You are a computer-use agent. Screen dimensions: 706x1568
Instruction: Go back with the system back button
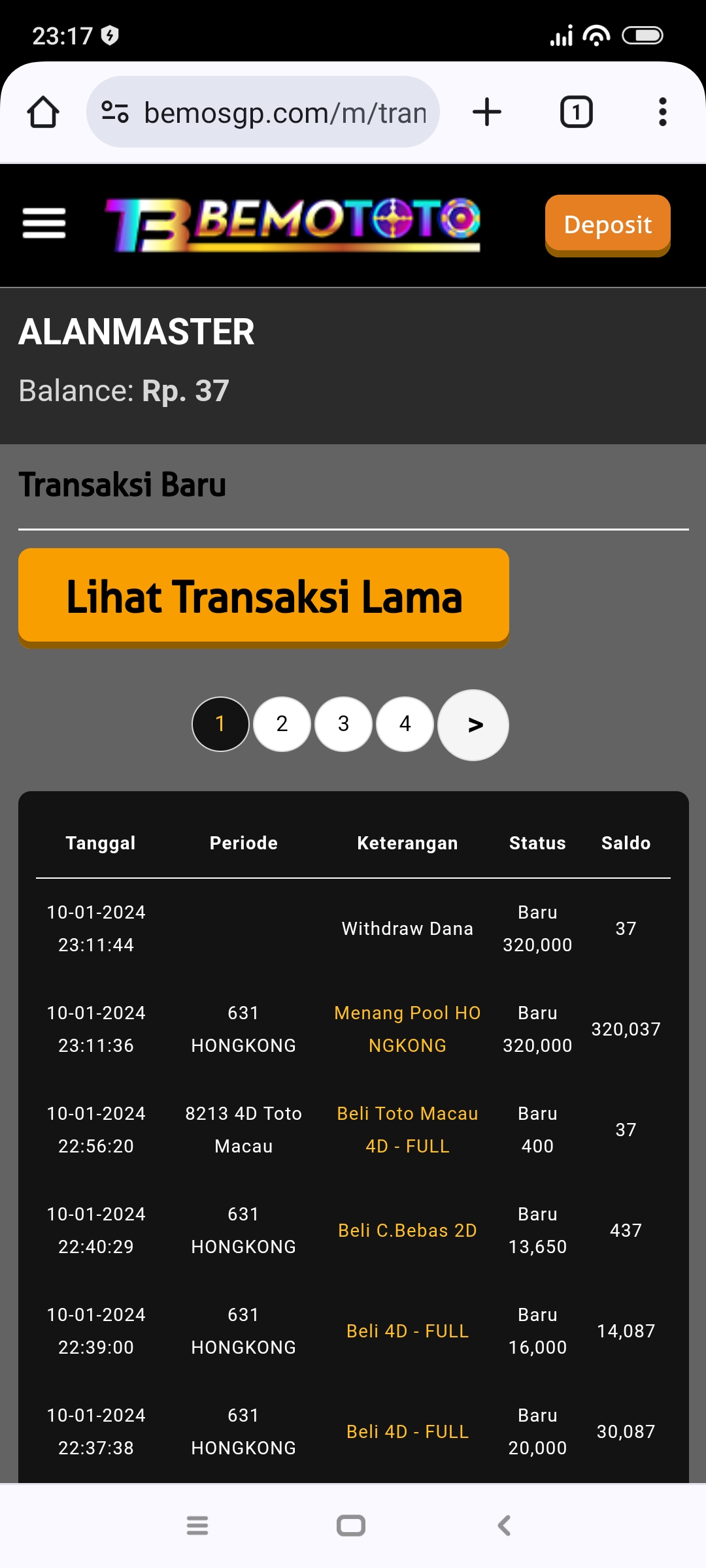(504, 1526)
